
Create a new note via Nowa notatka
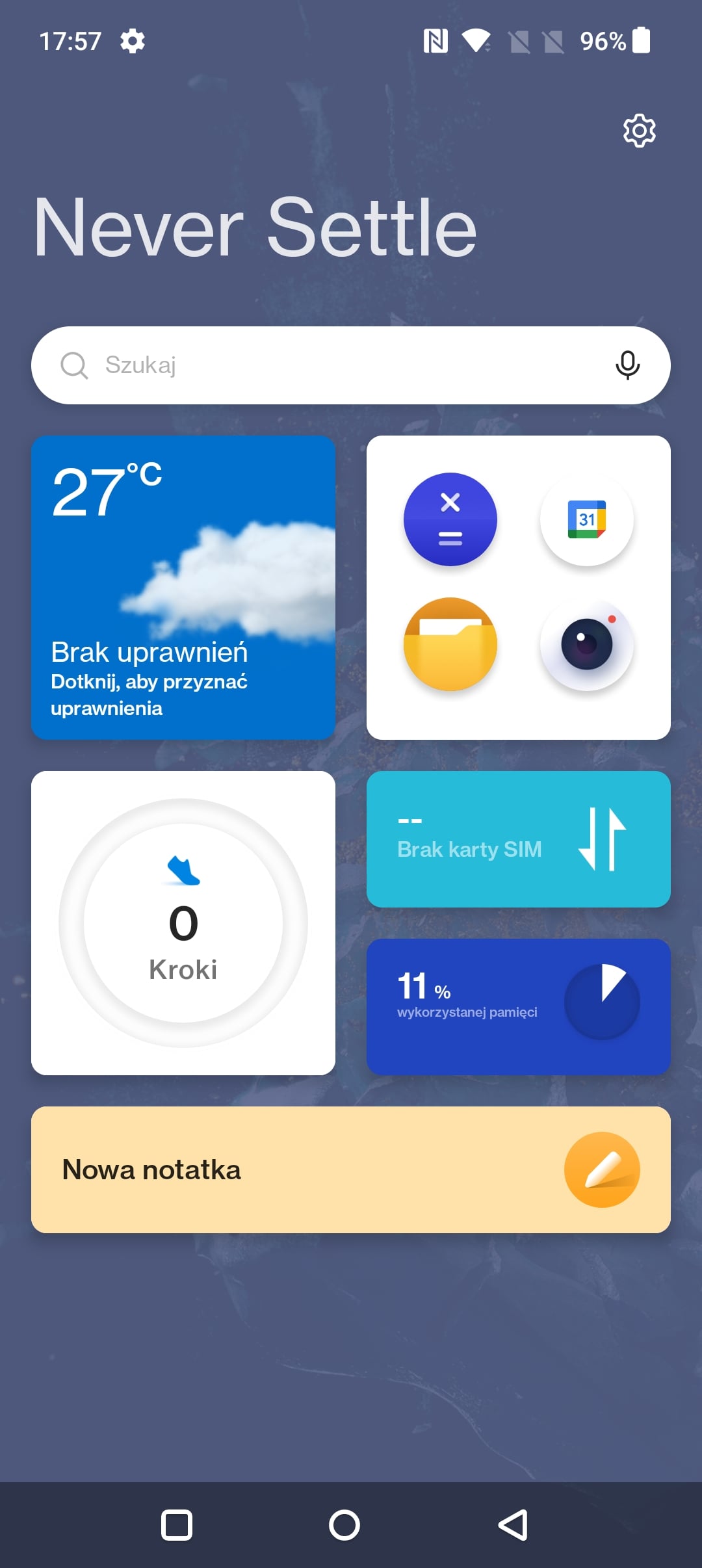tap(351, 1169)
